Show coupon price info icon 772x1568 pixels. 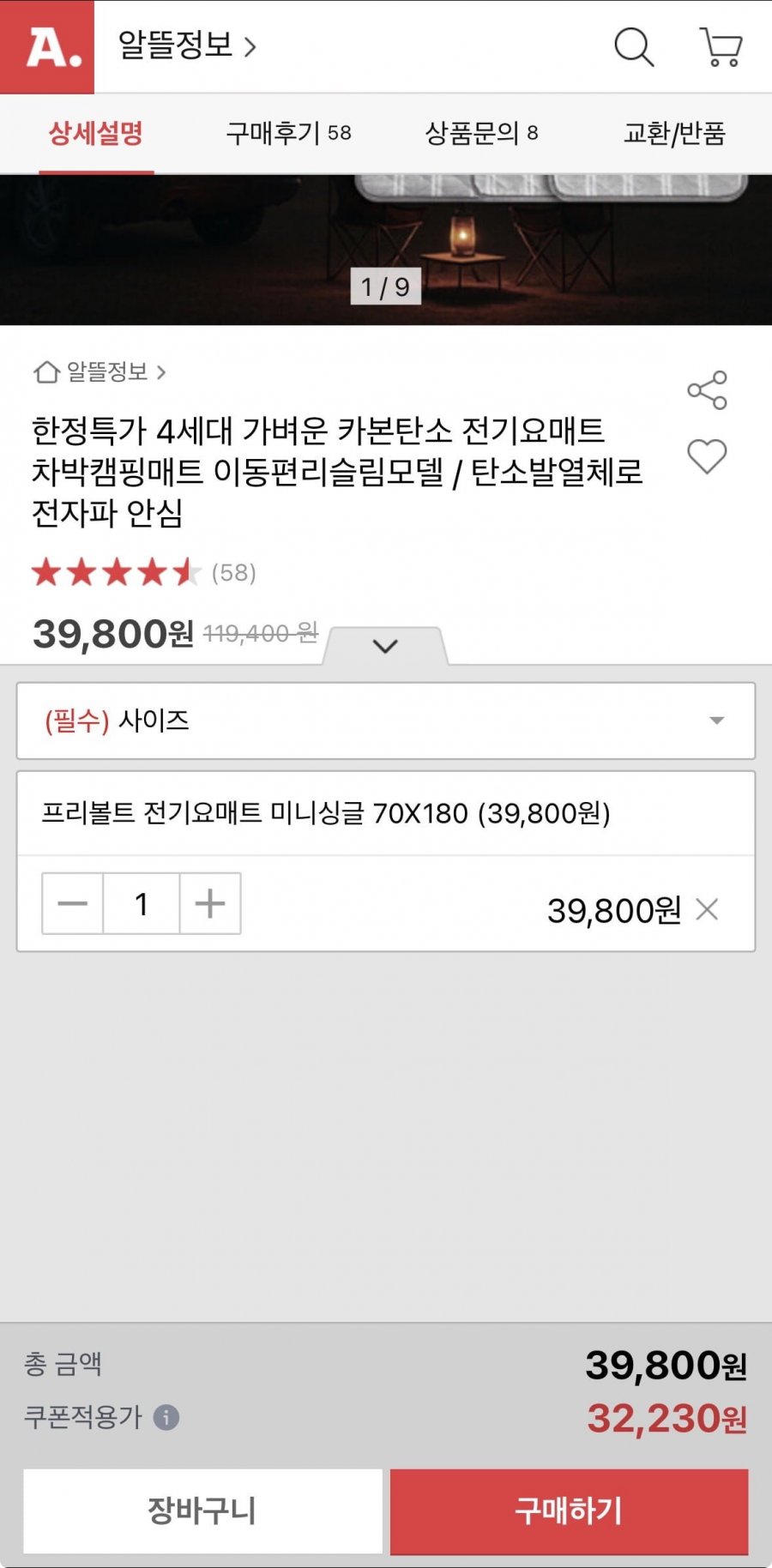tap(166, 1417)
